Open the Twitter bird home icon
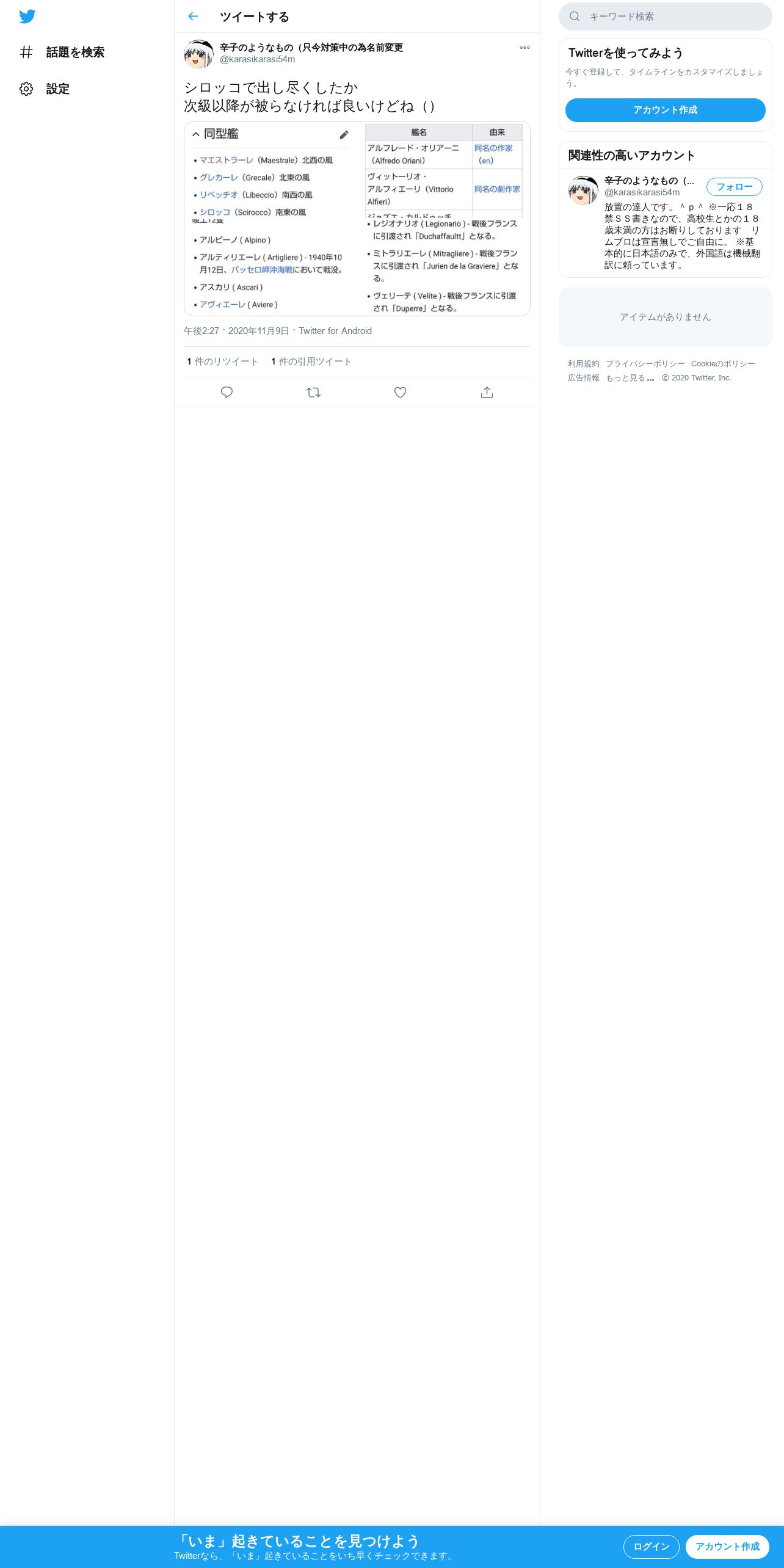This screenshot has height=1568, width=784. (27, 16)
